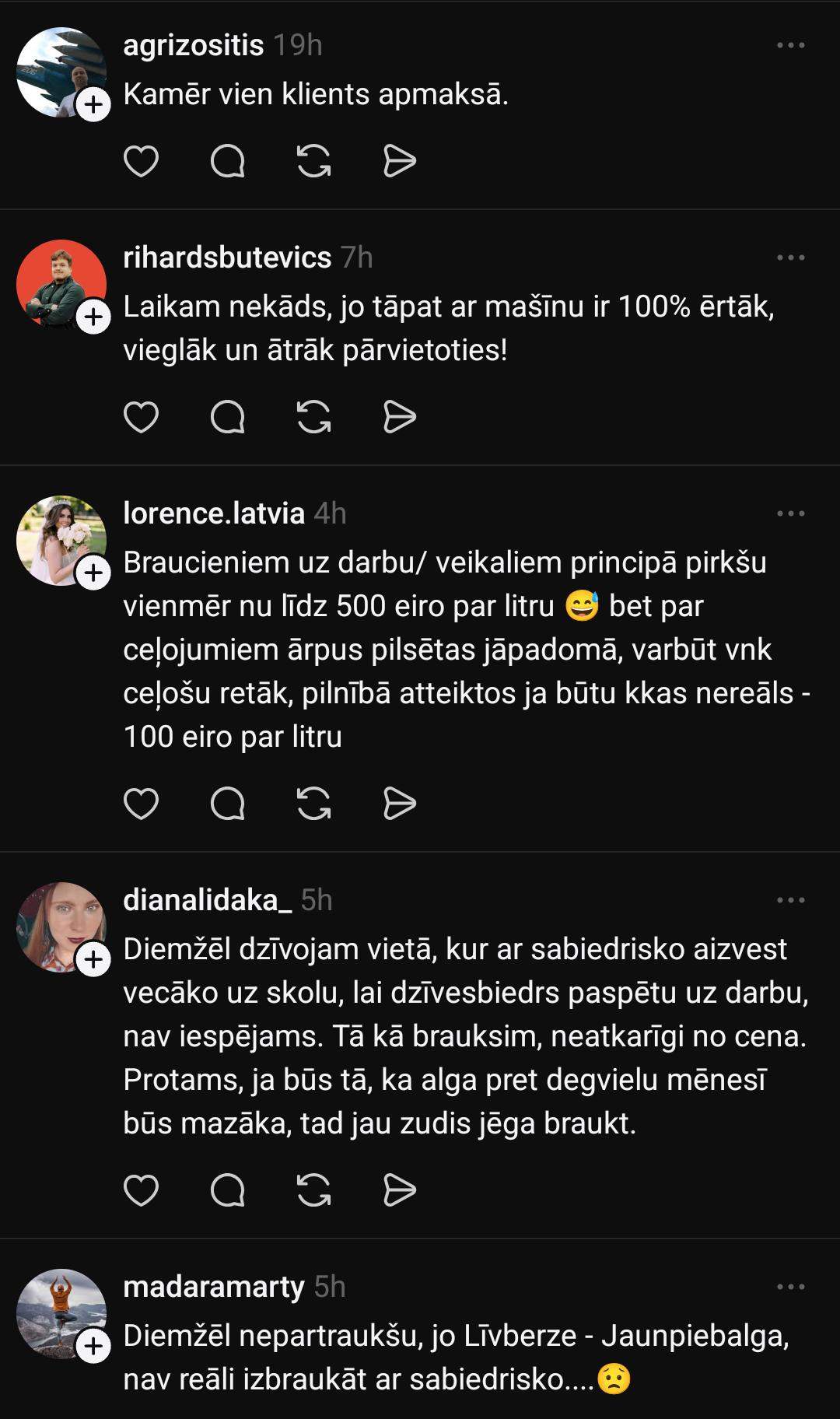
Task: Open more options on dianalidaka_'s comment
Action: pos(790,900)
